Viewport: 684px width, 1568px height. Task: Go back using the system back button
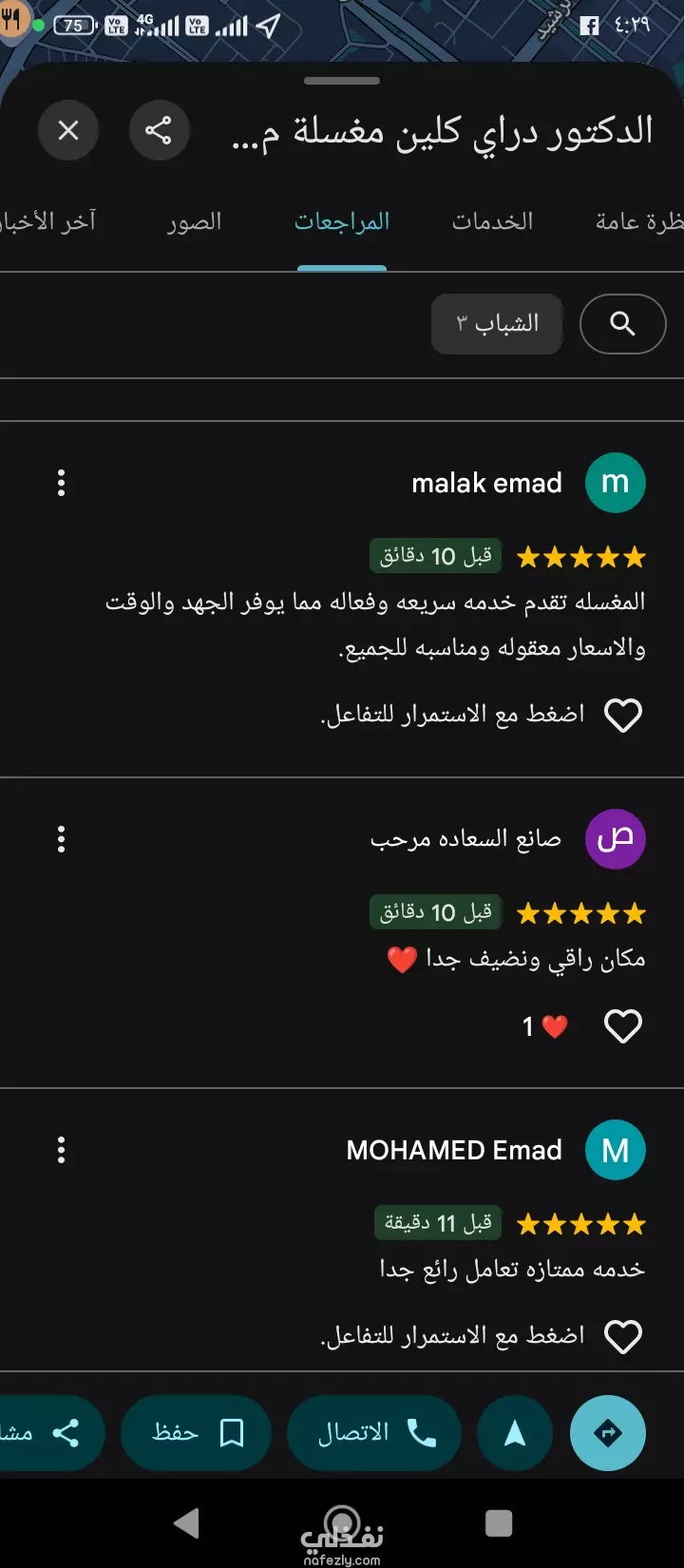click(x=187, y=1523)
